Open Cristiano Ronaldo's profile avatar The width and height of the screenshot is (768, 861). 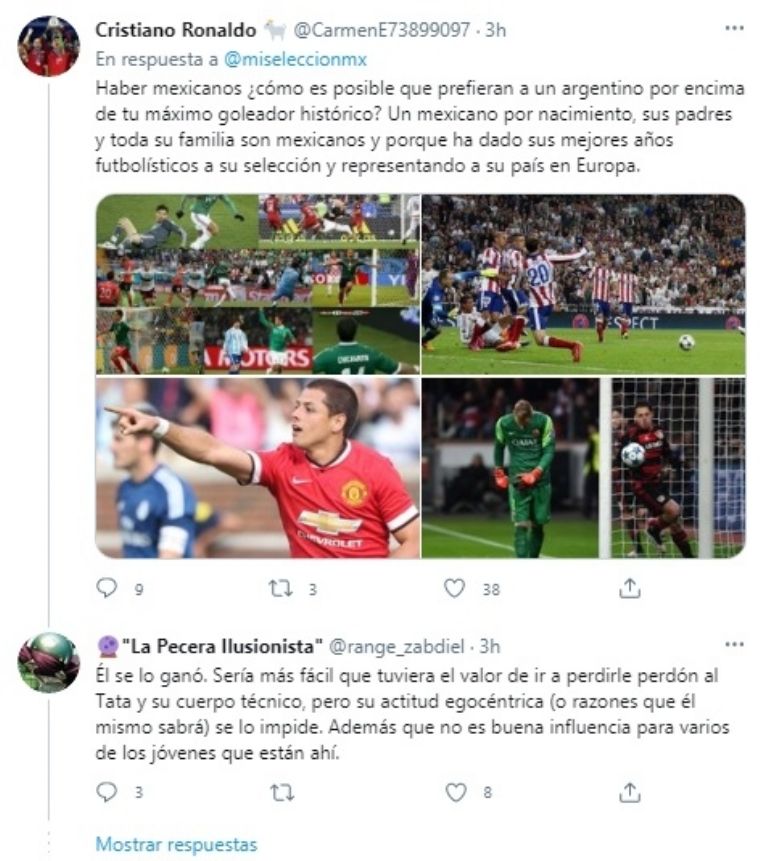pyautogui.click(x=48, y=46)
